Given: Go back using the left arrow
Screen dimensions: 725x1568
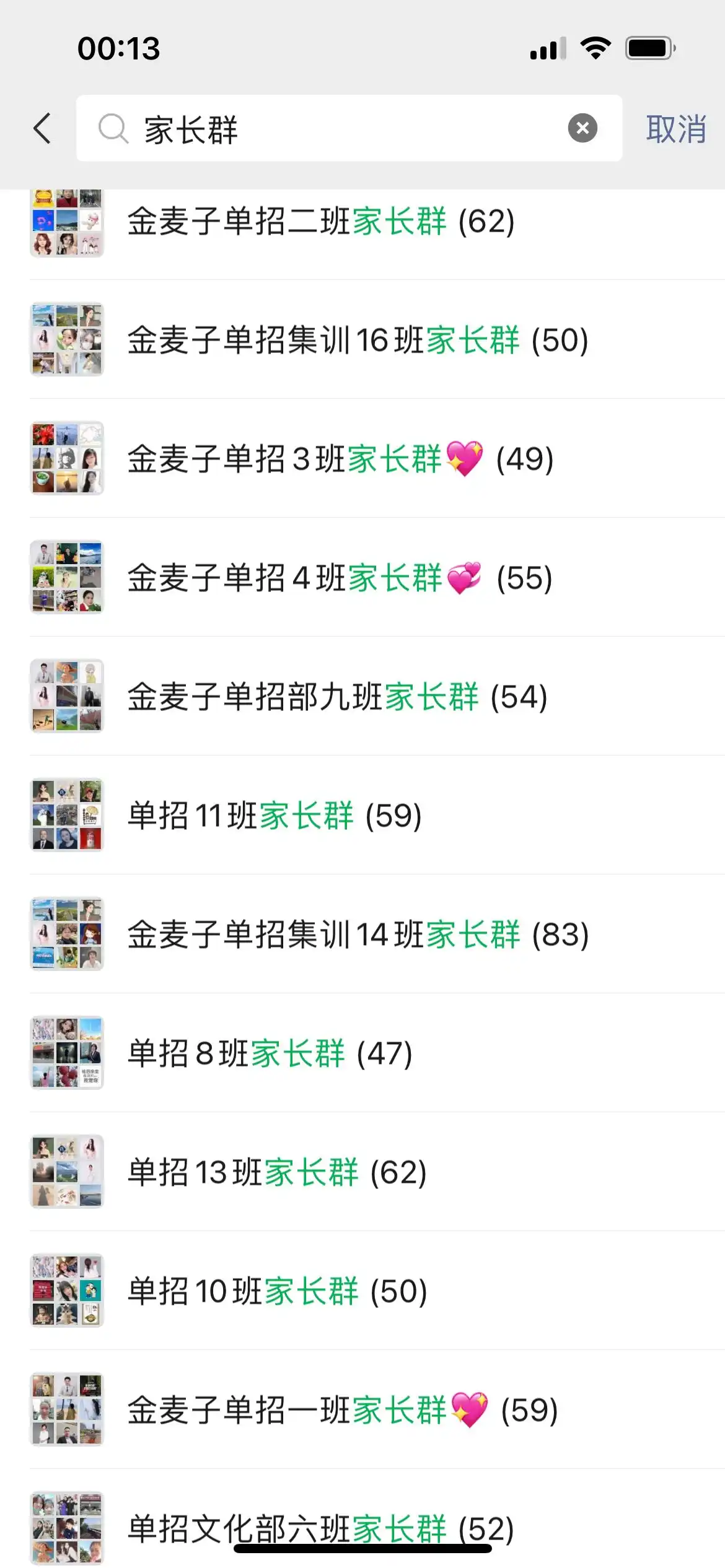Looking at the screenshot, I should (x=42, y=129).
